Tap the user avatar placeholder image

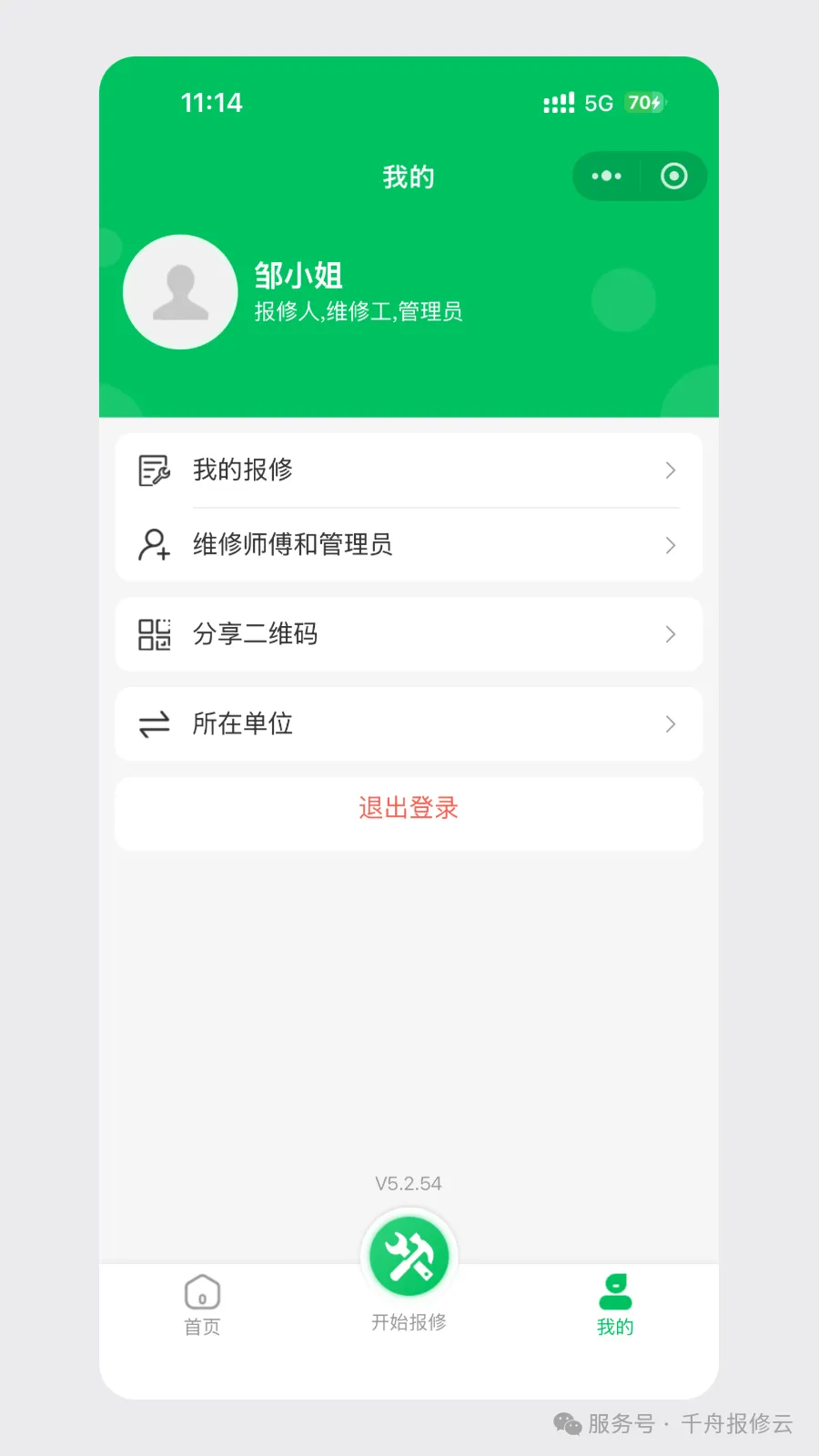pyautogui.click(x=180, y=292)
